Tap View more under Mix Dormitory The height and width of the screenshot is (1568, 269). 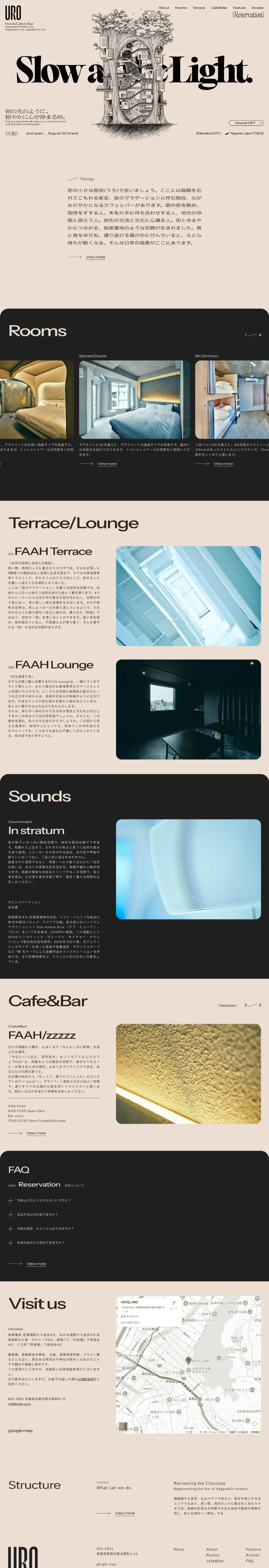coord(223,464)
